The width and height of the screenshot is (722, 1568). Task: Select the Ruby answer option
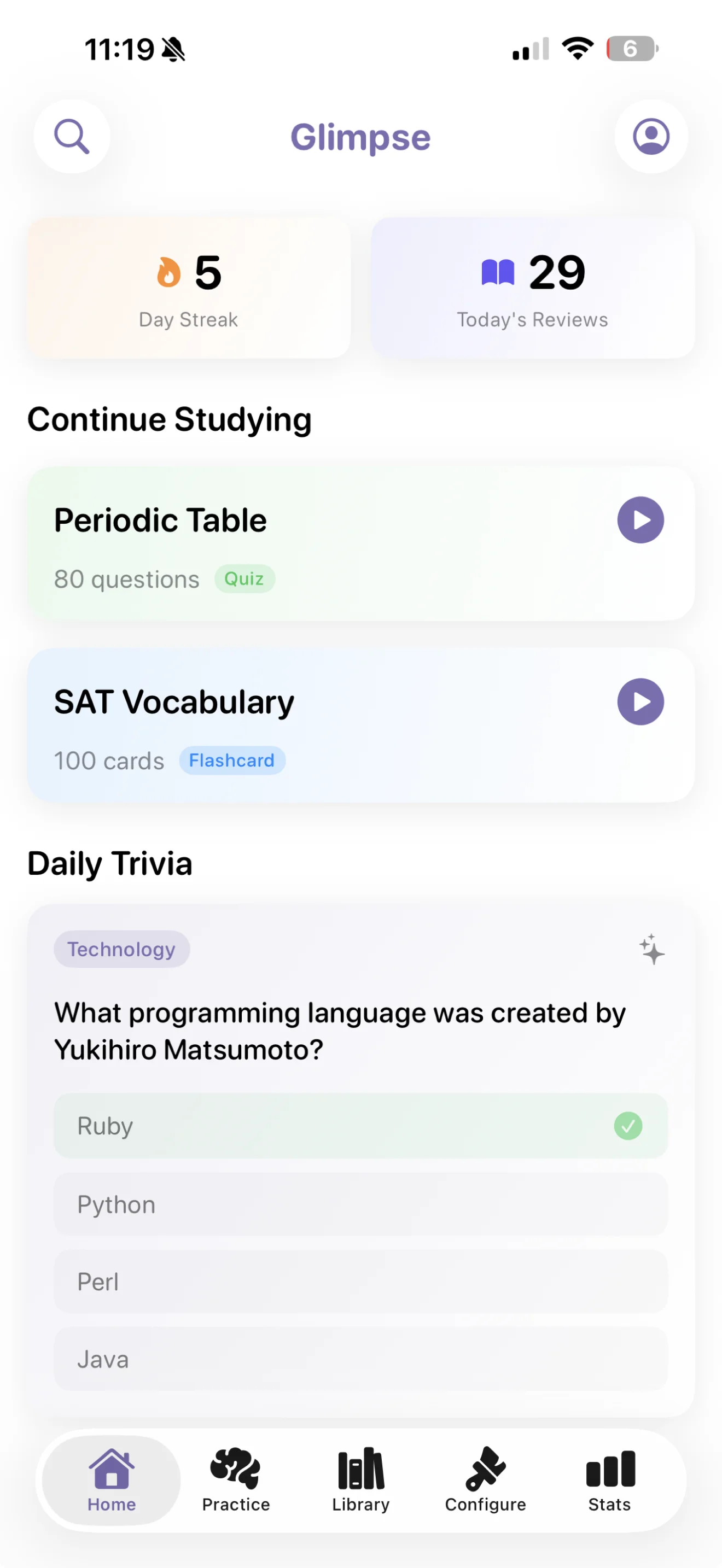(x=360, y=1126)
